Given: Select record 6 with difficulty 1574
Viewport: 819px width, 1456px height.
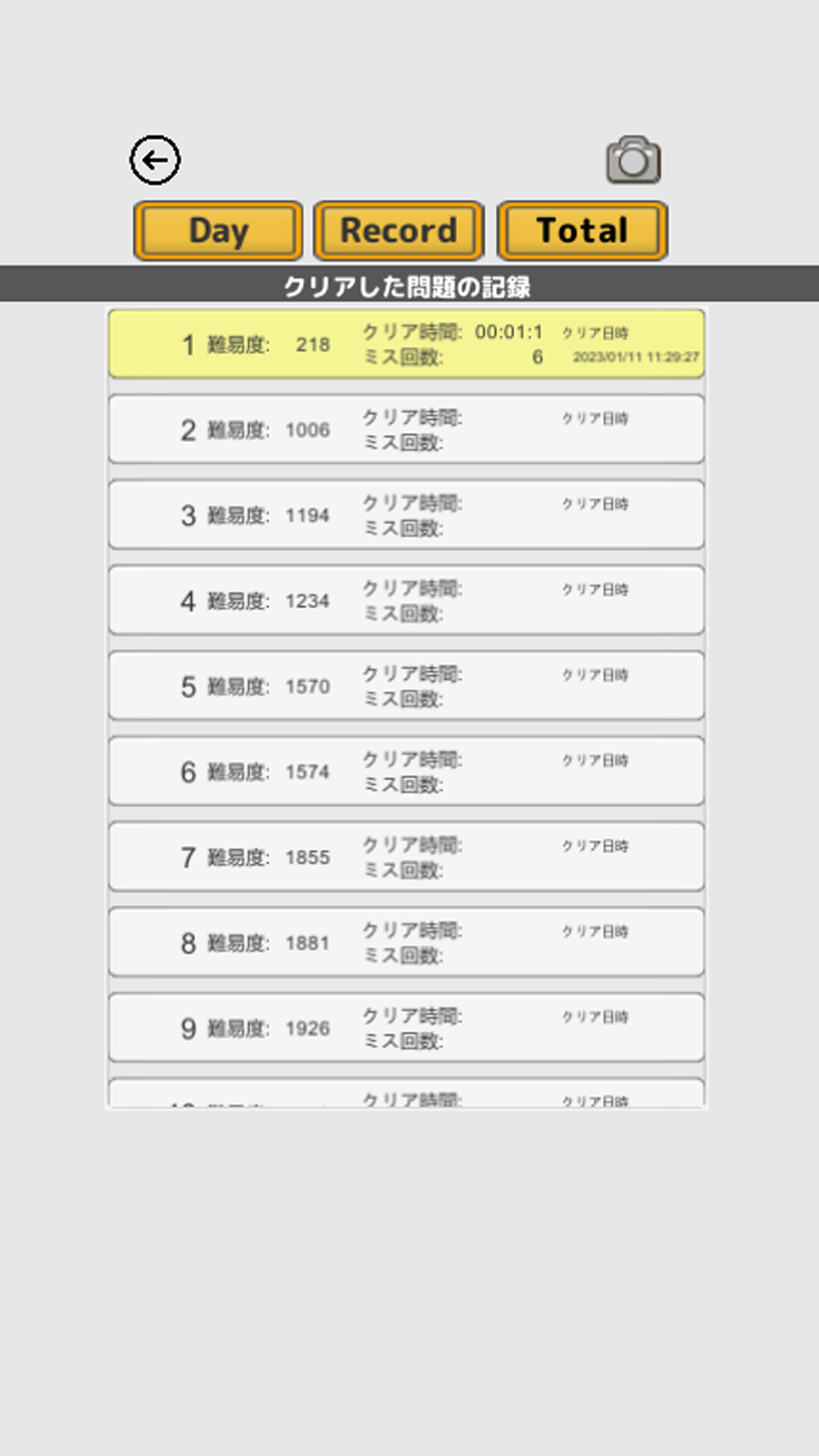Looking at the screenshot, I should (406, 771).
